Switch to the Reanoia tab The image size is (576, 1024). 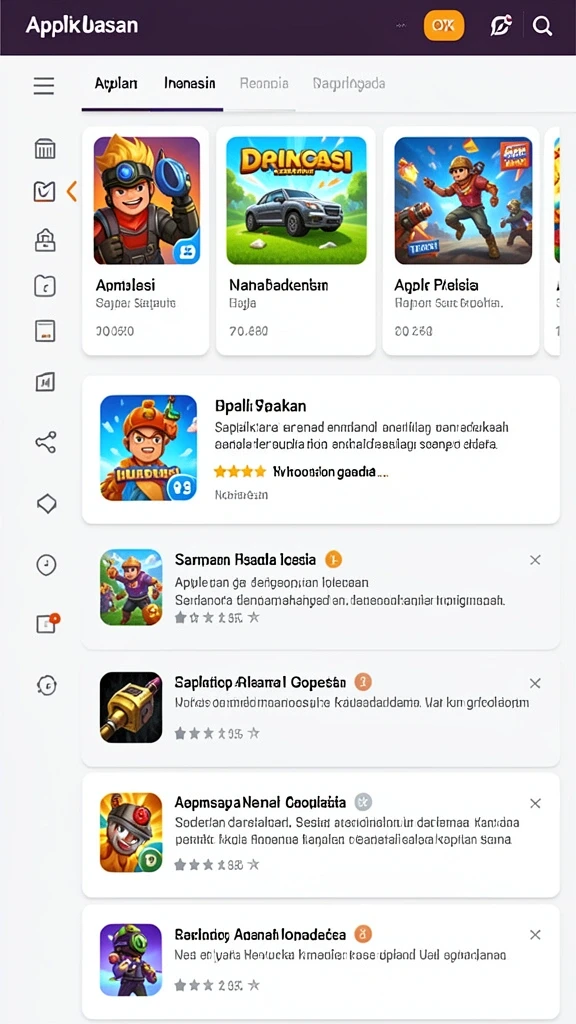point(264,84)
